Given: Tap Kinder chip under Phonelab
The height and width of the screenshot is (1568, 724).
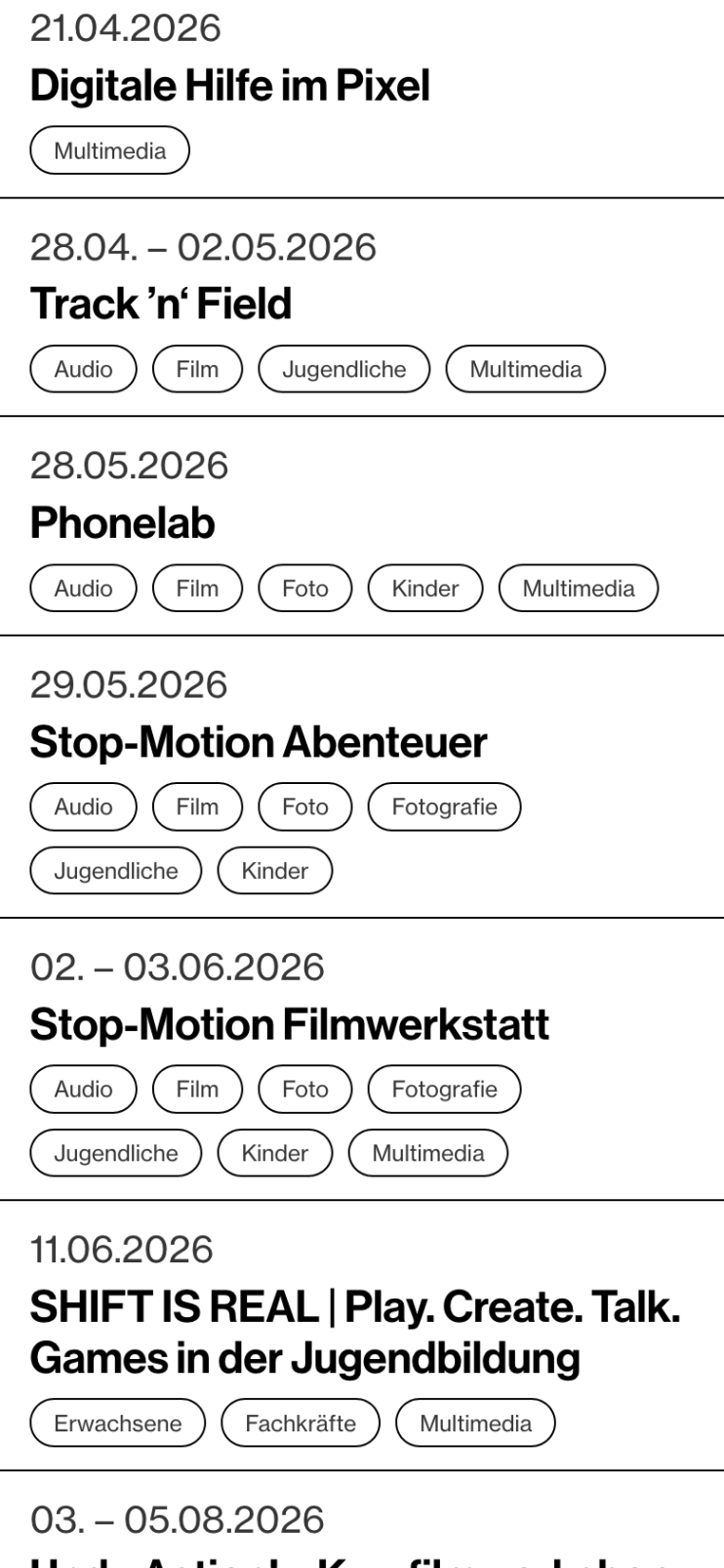Looking at the screenshot, I should click(x=424, y=588).
